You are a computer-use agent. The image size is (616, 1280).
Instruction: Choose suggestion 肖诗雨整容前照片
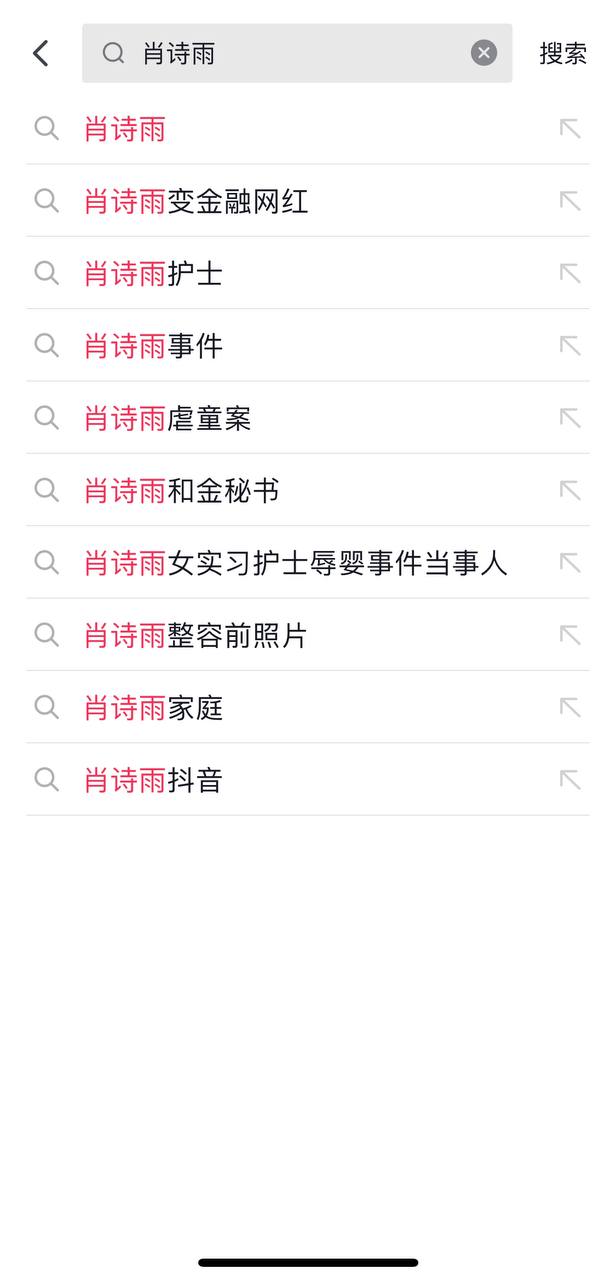(x=195, y=635)
